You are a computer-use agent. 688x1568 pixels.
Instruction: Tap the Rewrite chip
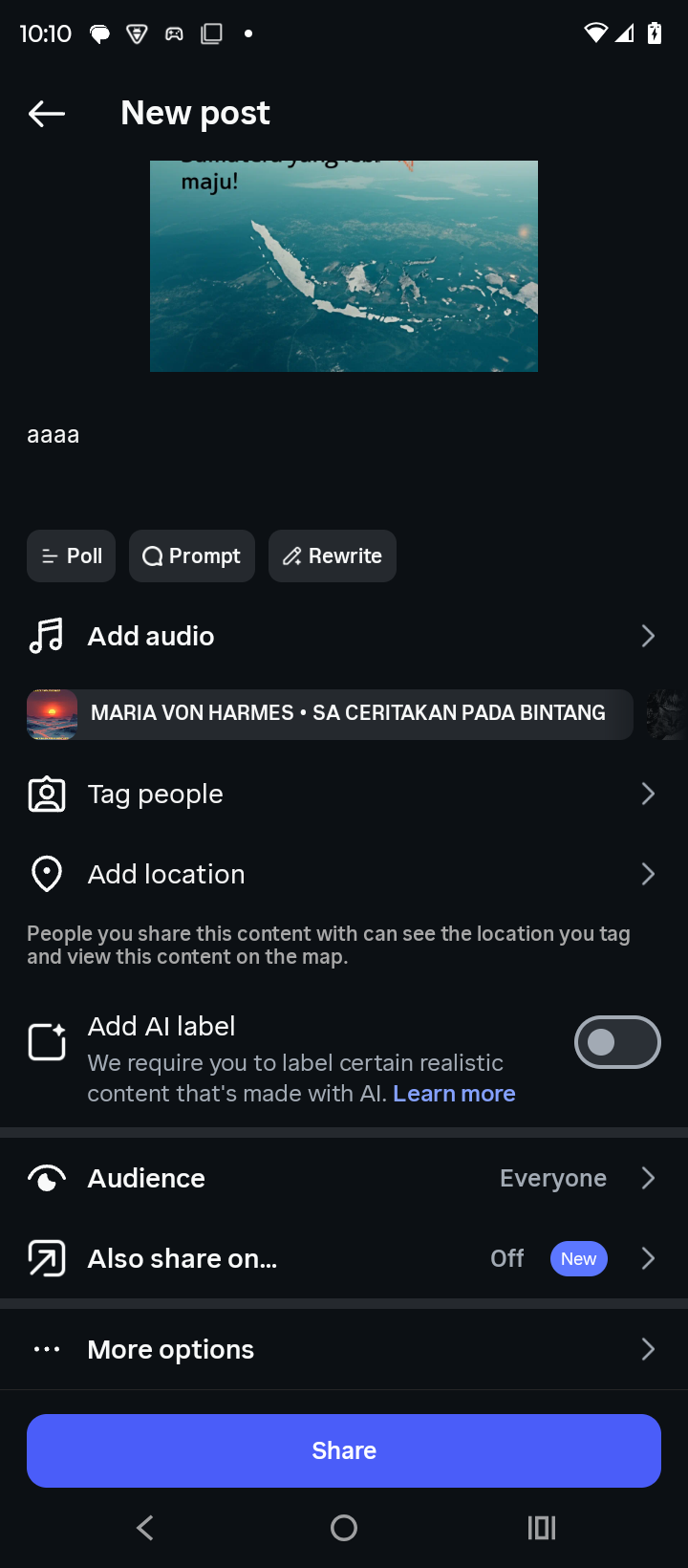[333, 556]
